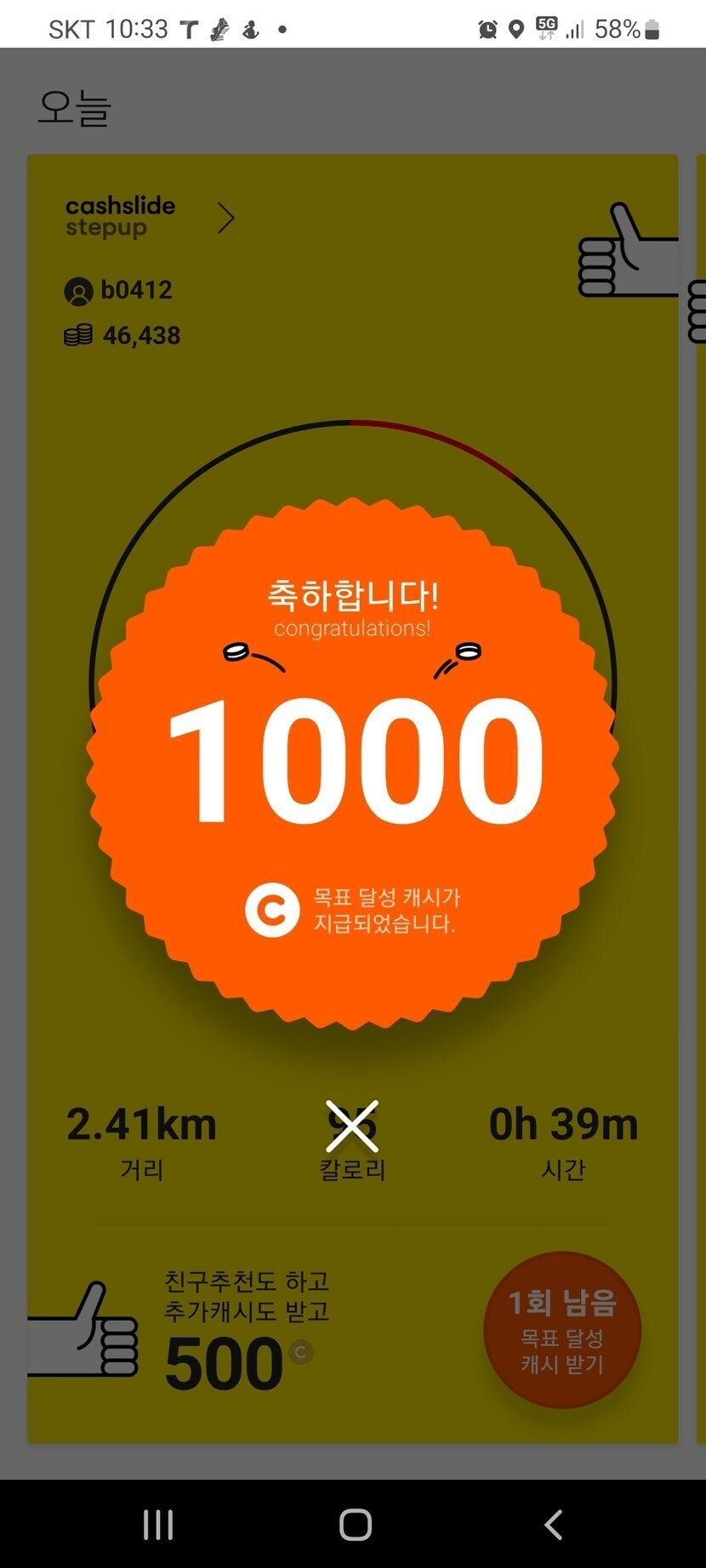706x1568 pixels.
Task: Go back with the system back button
Action: click(553, 1524)
